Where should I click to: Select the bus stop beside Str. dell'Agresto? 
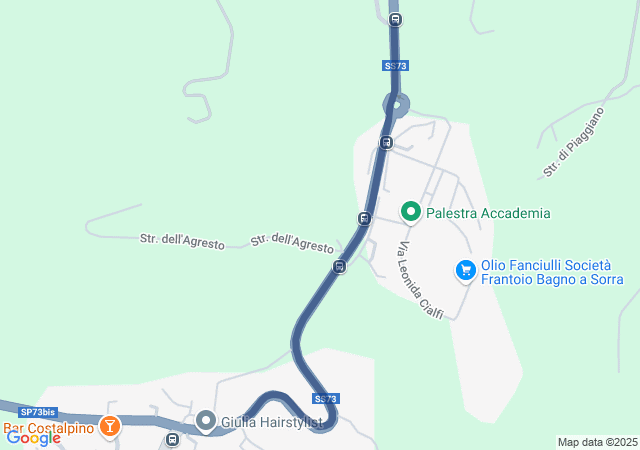[x=340, y=266]
